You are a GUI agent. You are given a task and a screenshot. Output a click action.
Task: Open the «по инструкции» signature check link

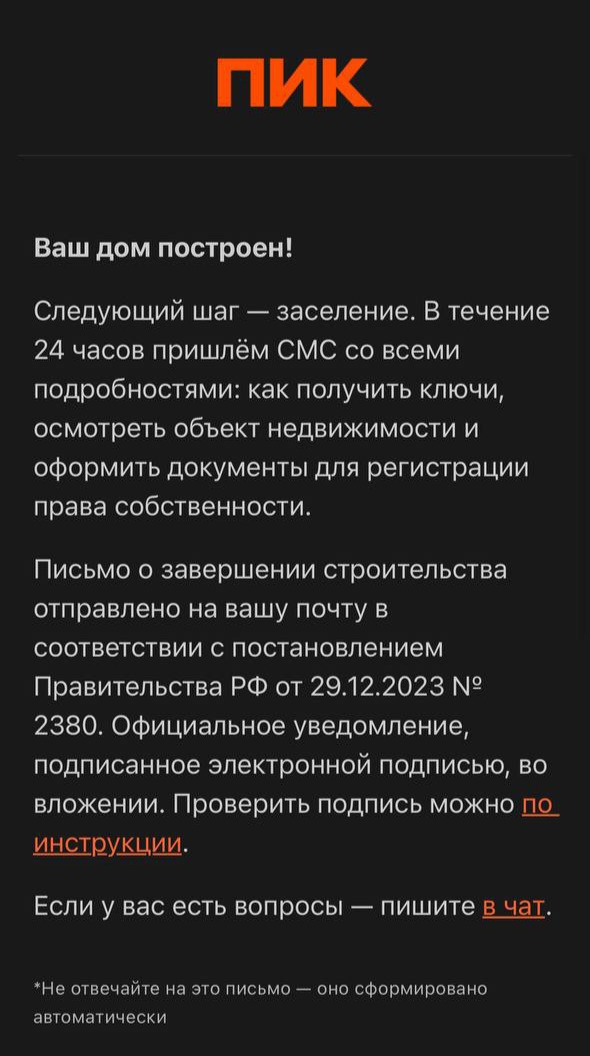click(x=108, y=843)
